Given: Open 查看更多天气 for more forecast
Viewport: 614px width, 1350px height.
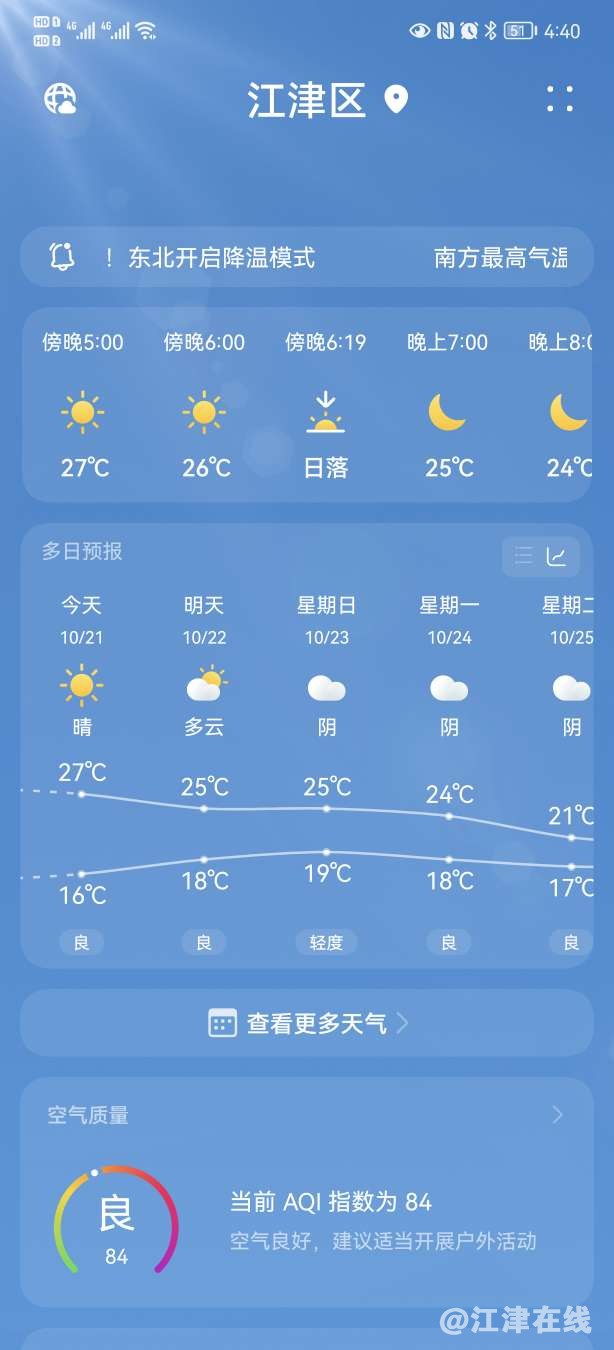Looking at the screenshot, I should [307, 1023].
